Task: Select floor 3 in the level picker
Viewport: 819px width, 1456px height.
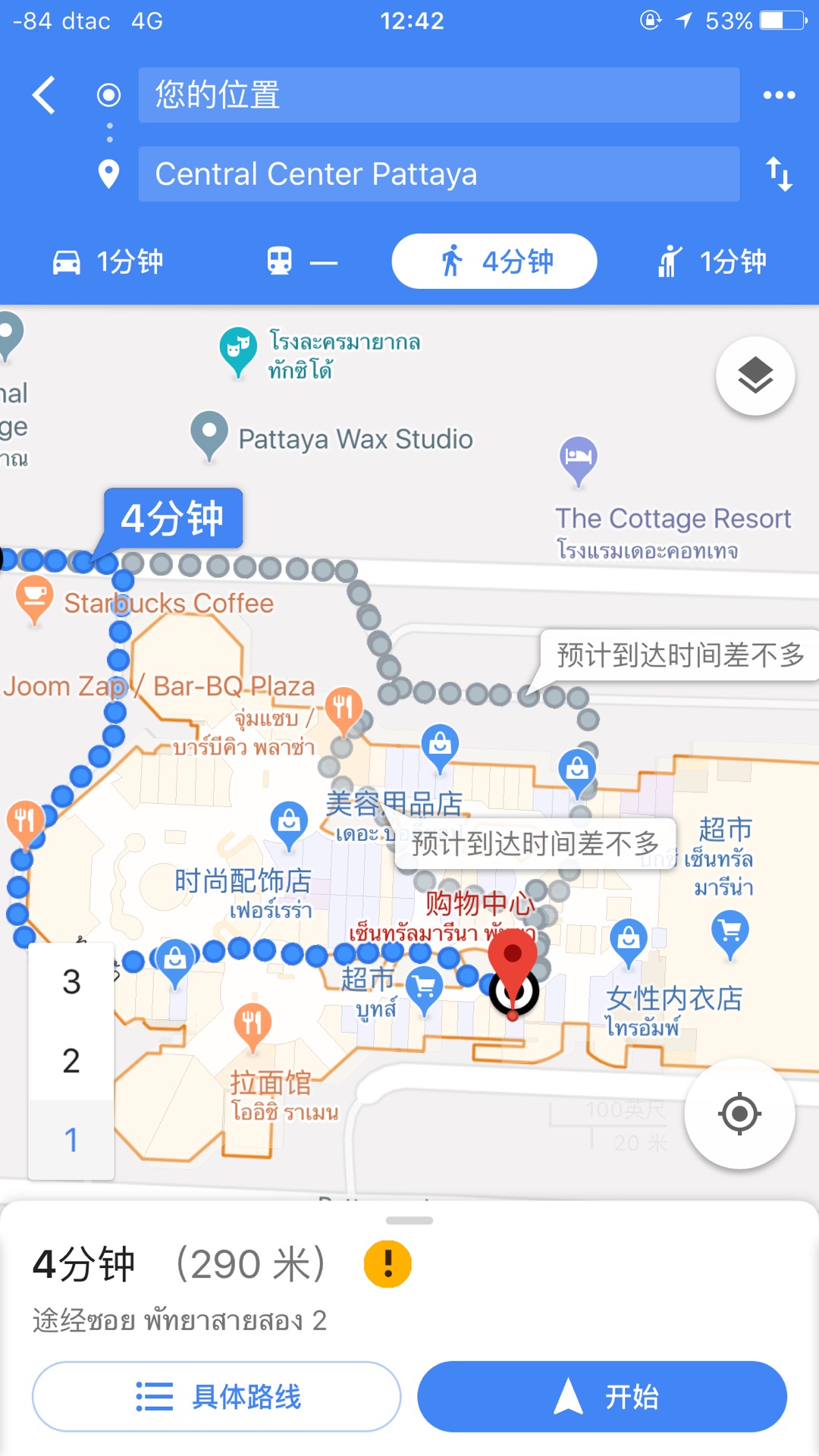Action: pos(71,982)
